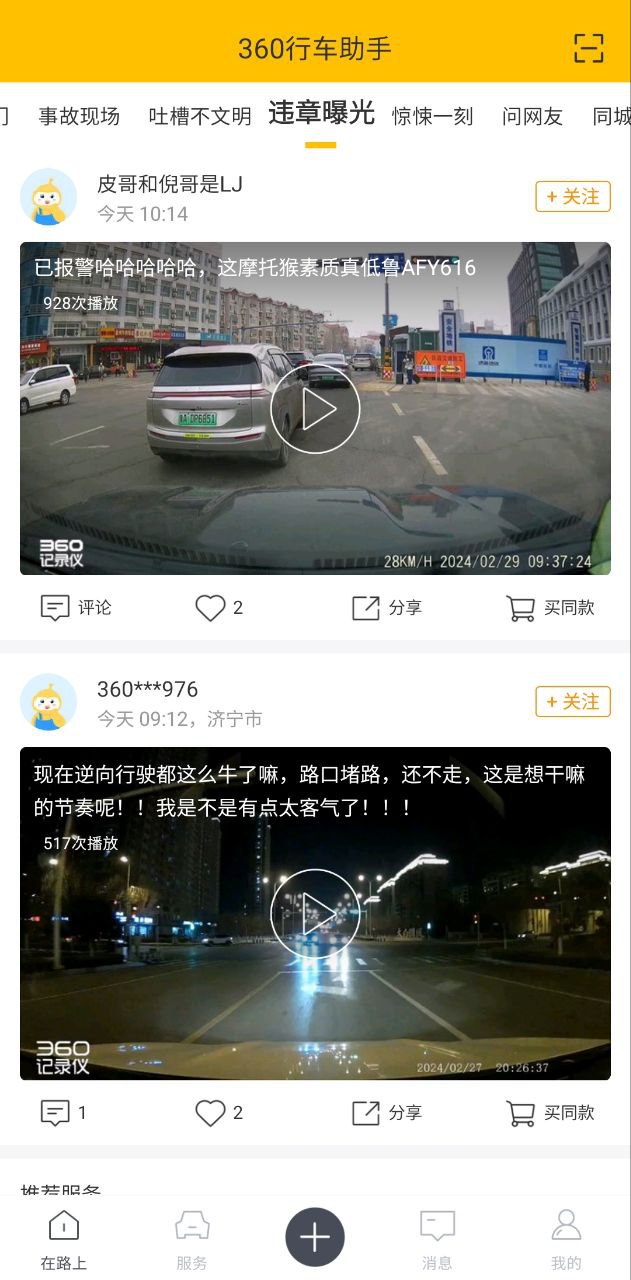Open the scan icon in the header
The height and width of the screenshot is (1280, 631).
click(589, 48)
